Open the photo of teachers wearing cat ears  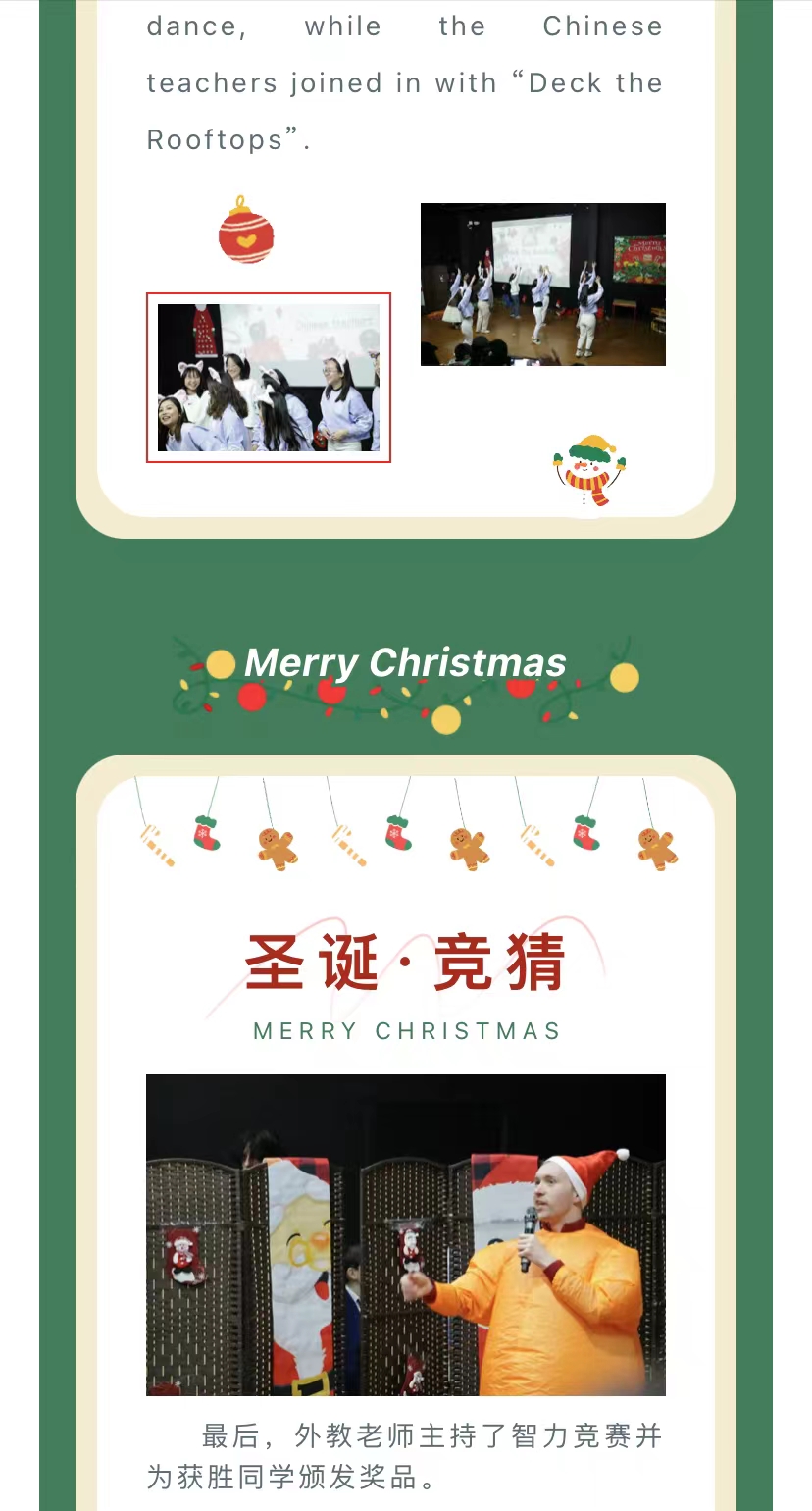pyautogui.click(x=269, y=378)
